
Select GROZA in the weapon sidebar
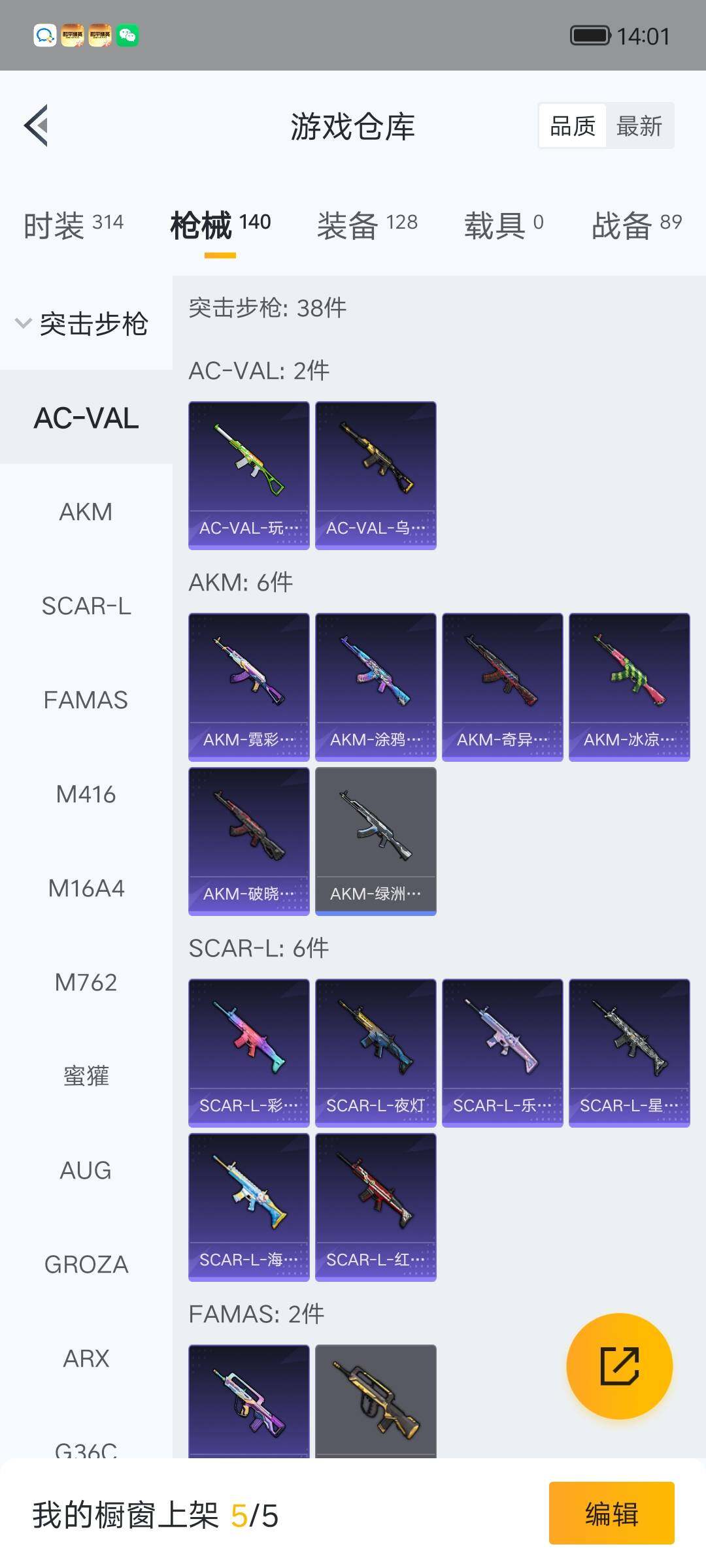coord(86,1265)
